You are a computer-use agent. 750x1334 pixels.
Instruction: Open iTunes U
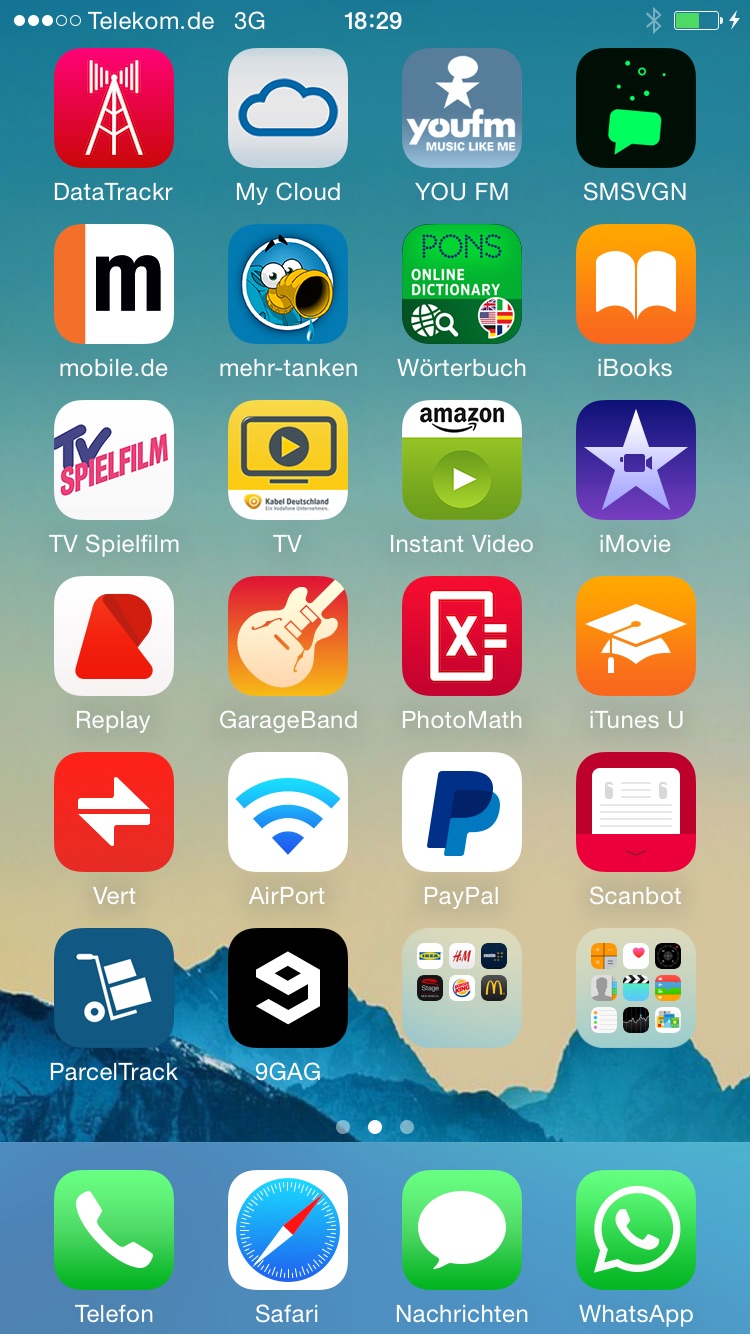coord(636,636)
